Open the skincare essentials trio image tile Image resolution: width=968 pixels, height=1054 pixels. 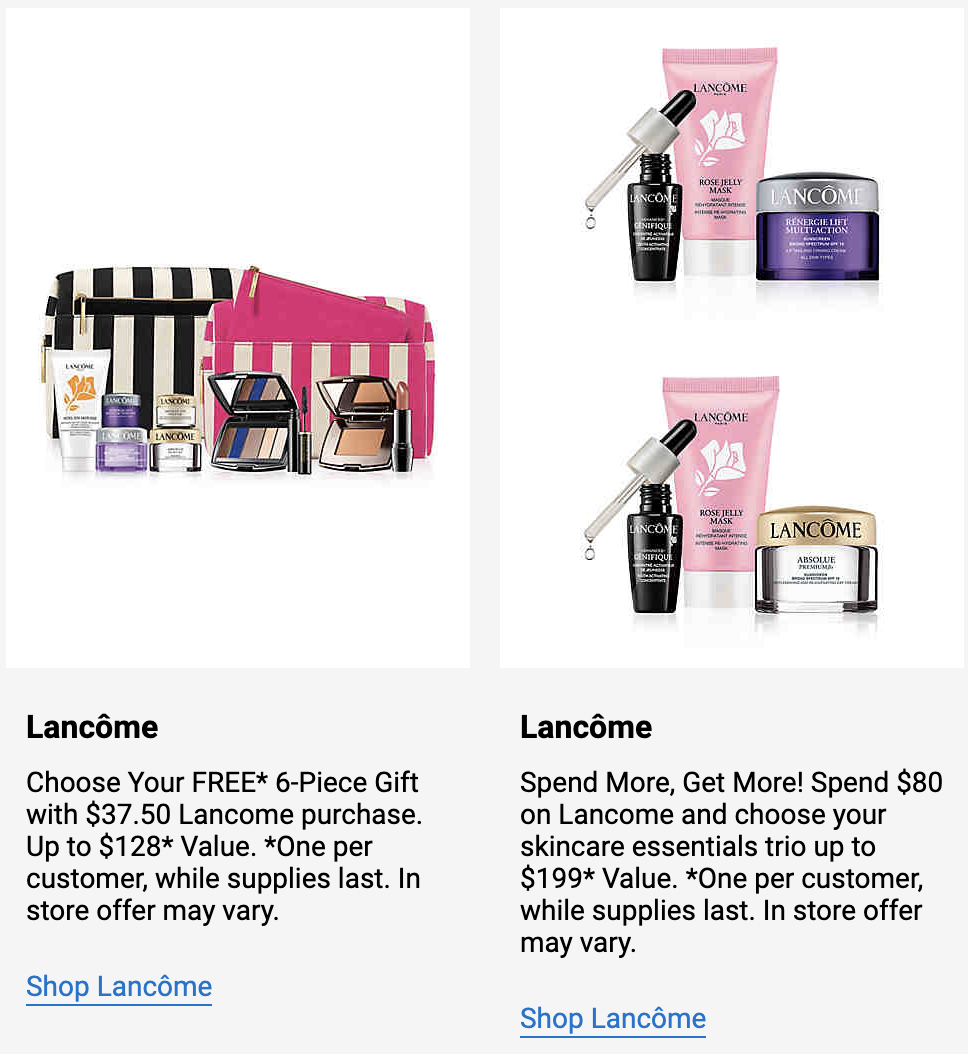[732, 338]
